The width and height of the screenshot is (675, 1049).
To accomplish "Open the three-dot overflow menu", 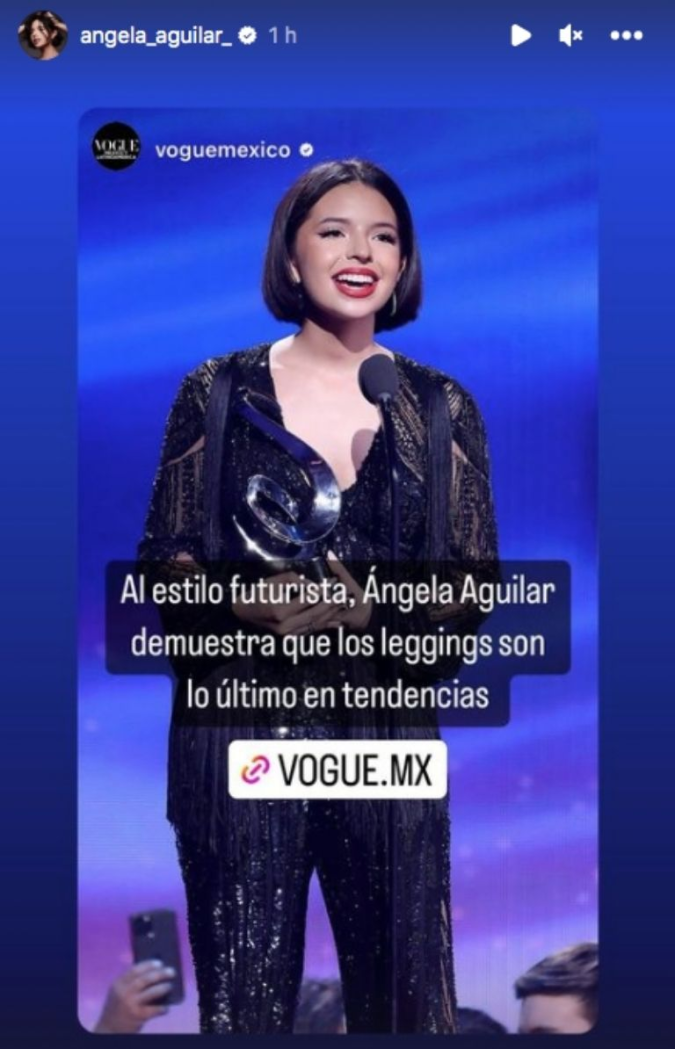I will (626, 36).
